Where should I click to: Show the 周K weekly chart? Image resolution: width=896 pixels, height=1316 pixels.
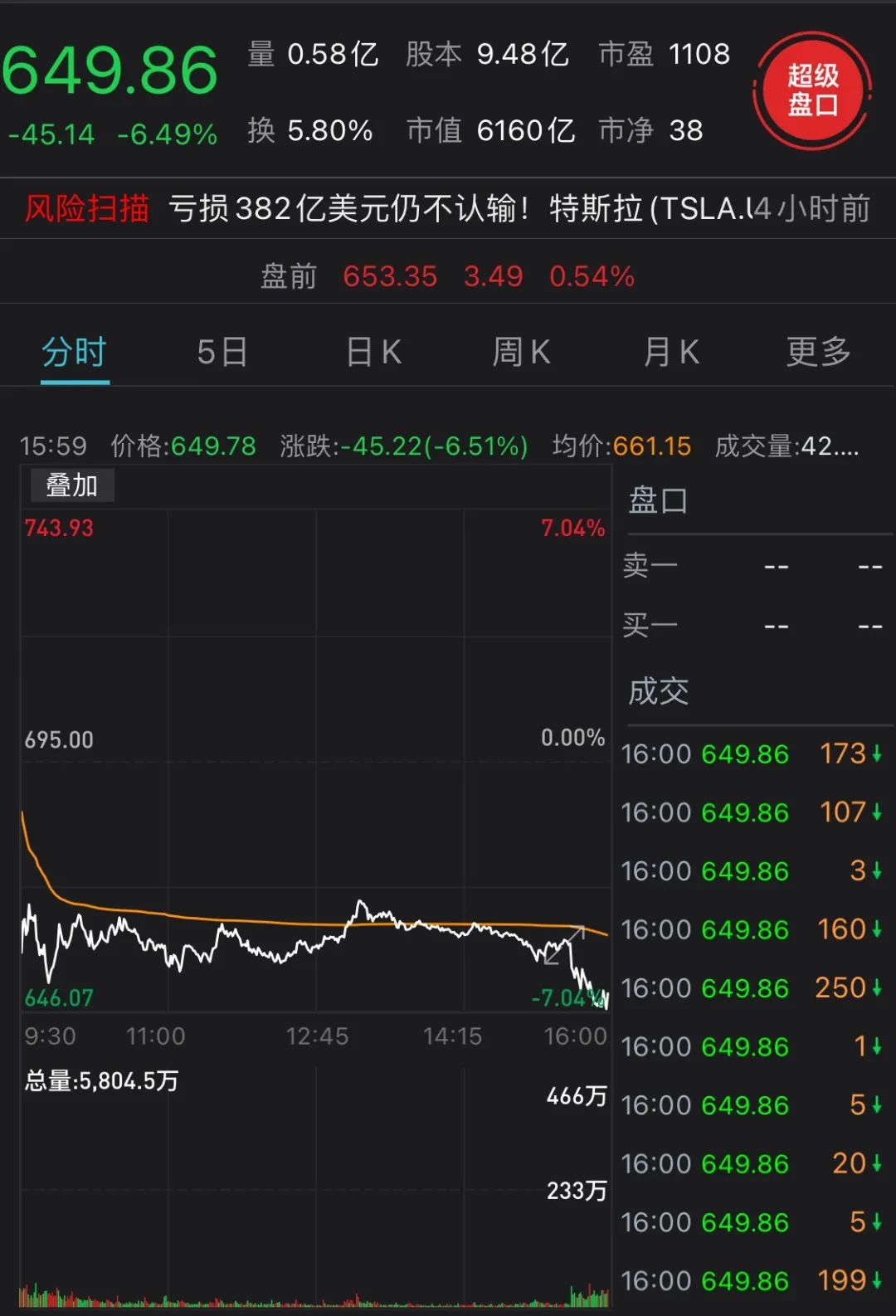coord(521,353)
